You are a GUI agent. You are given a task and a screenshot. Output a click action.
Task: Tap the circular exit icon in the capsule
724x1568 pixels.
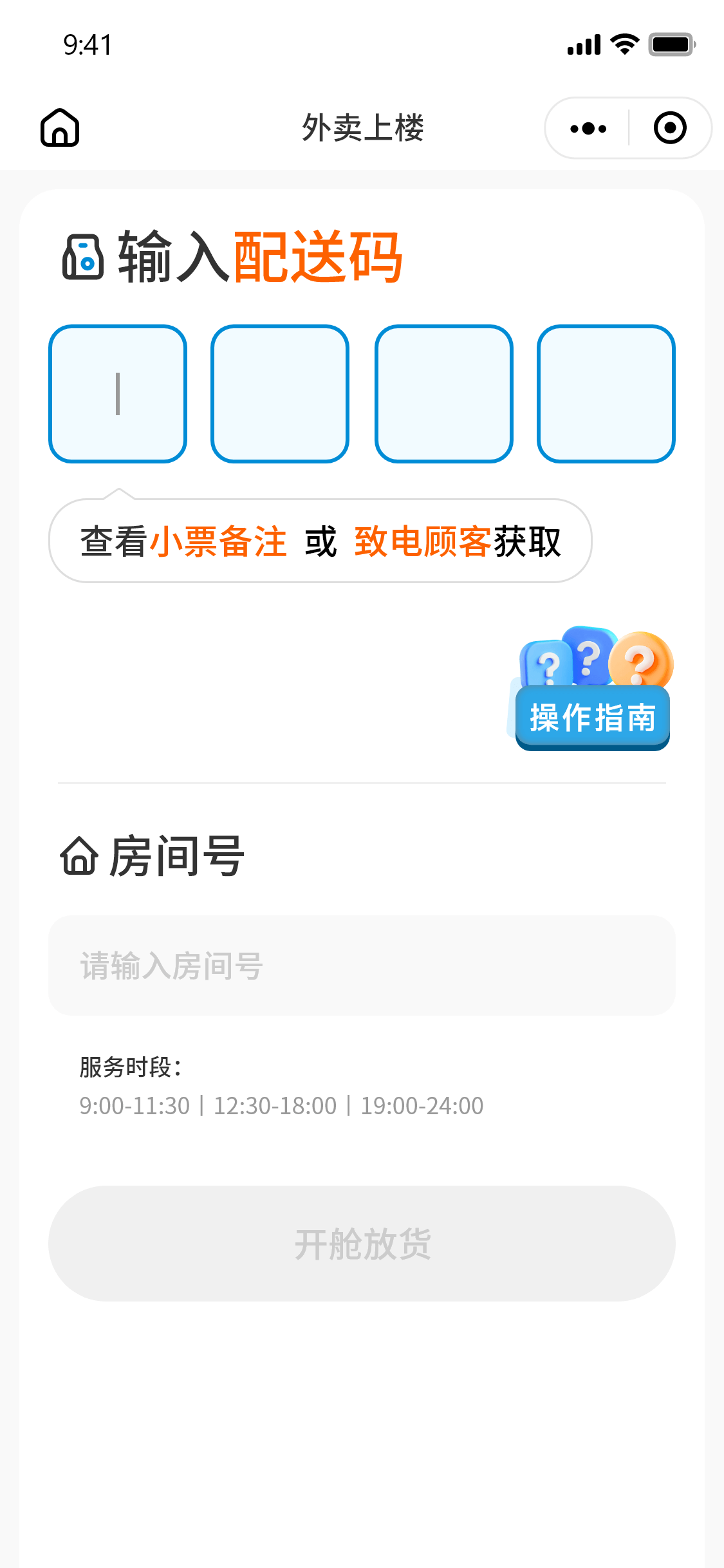(671, 127)
